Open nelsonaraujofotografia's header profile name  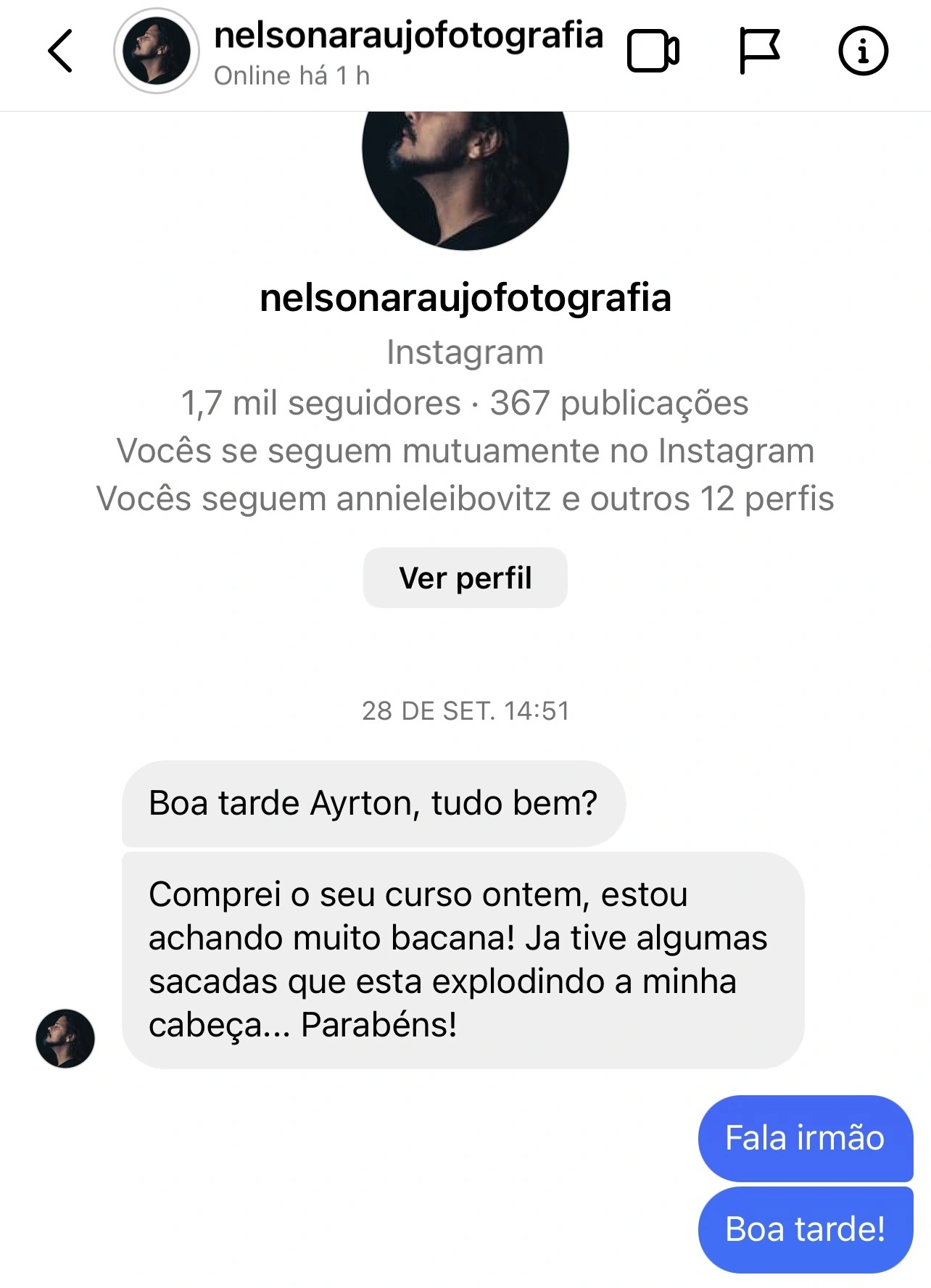[x=408, y=36]
